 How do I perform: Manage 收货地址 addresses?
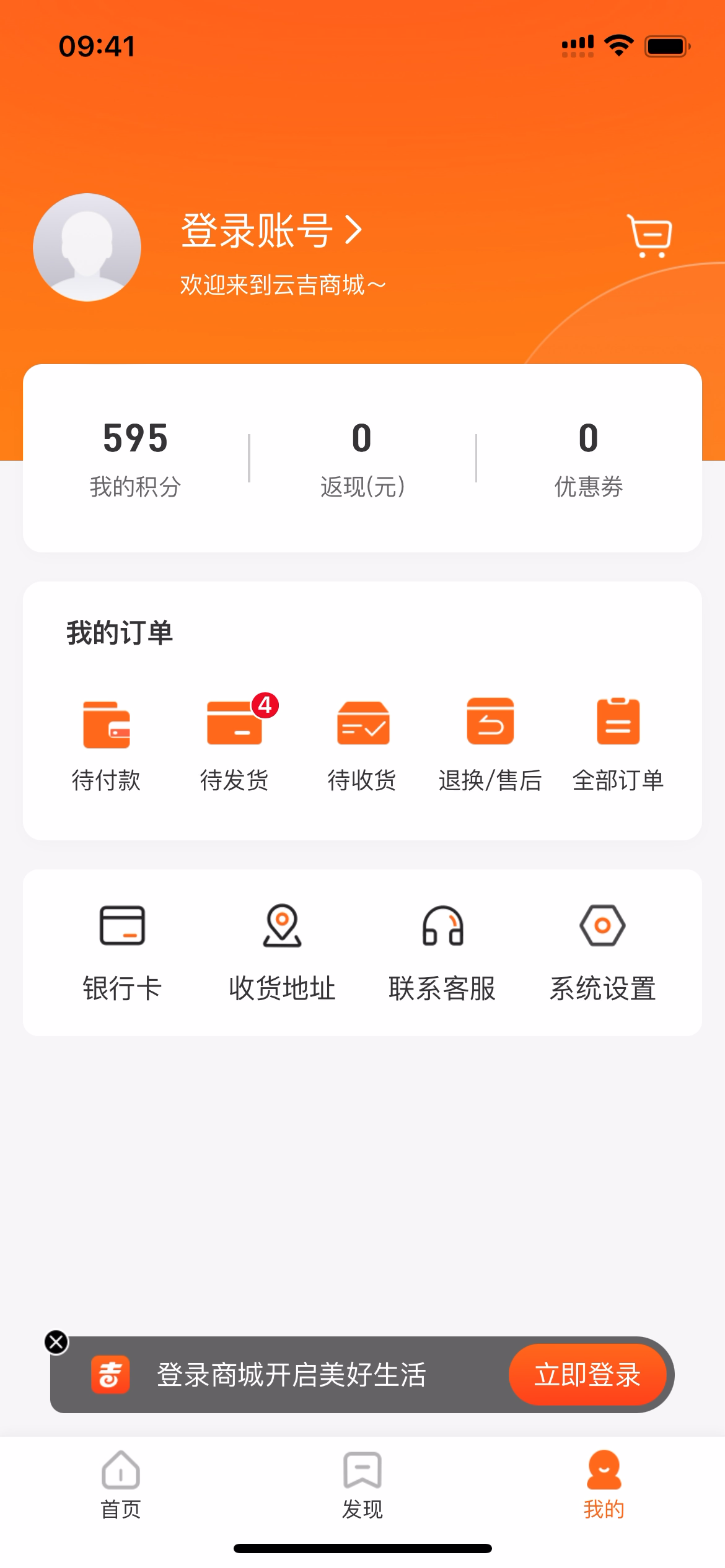point(282,952)
